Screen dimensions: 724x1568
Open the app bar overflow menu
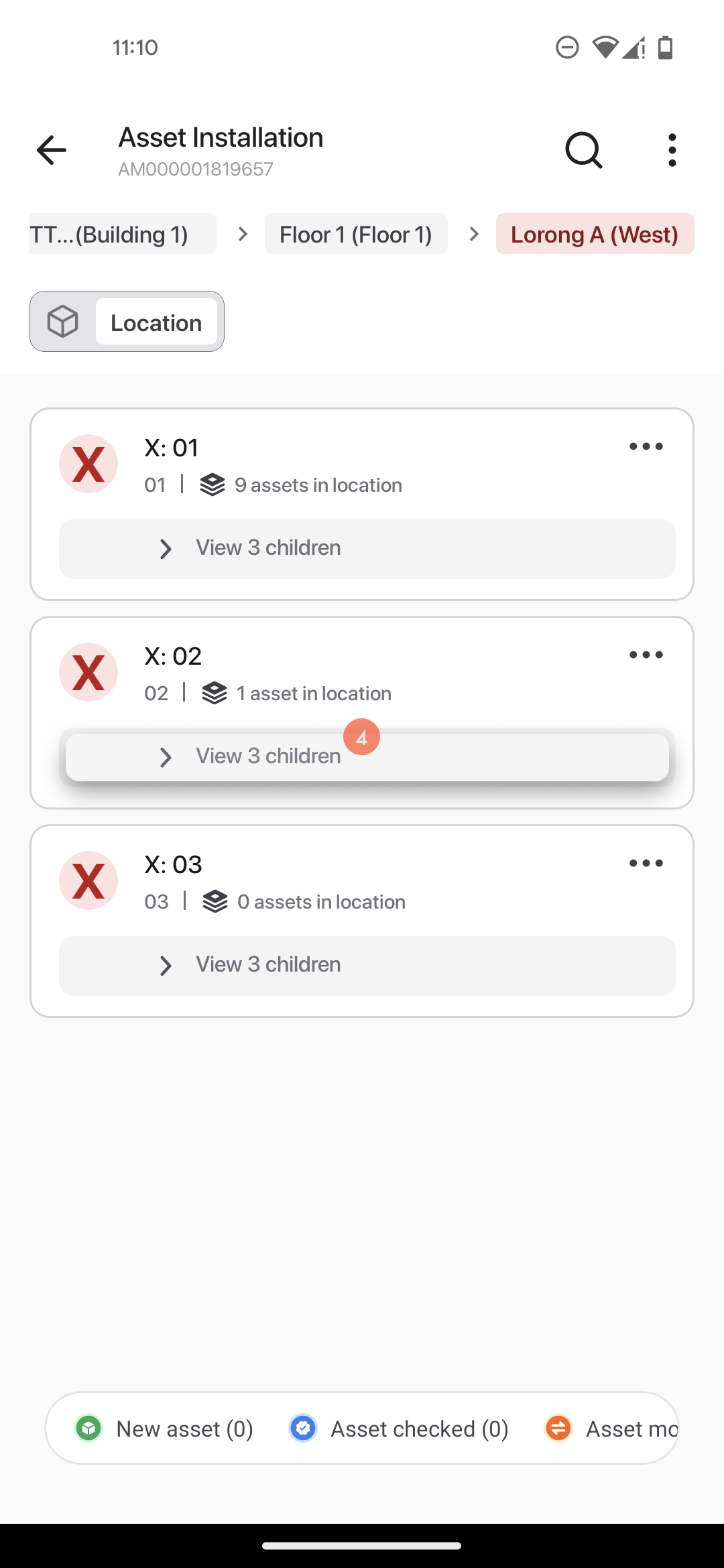[672, 149]
